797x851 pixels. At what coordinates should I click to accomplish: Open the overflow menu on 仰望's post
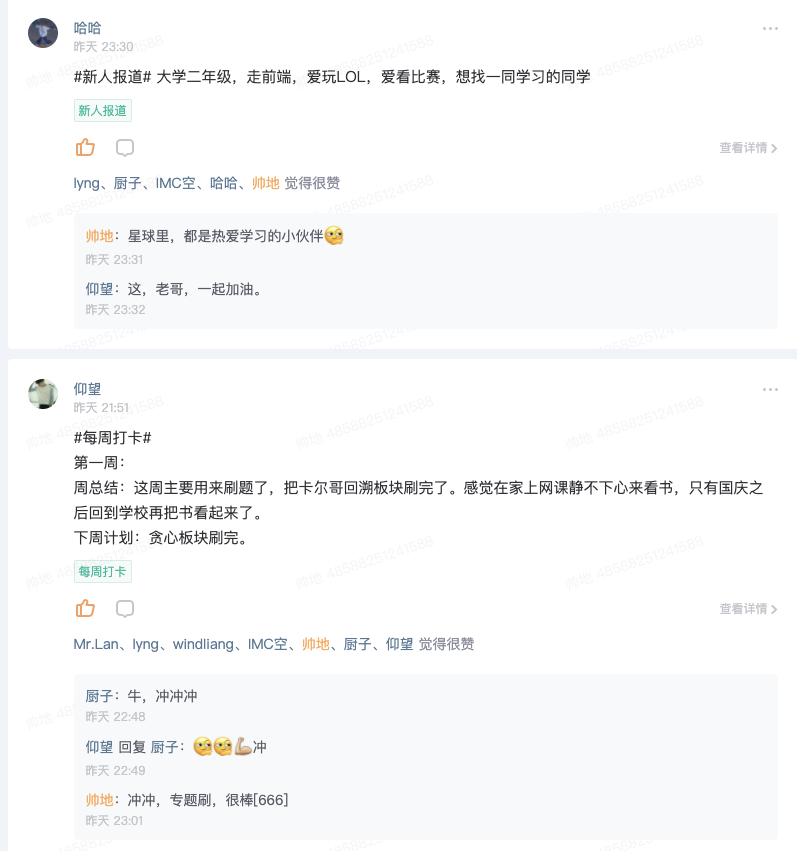(770, 390)
